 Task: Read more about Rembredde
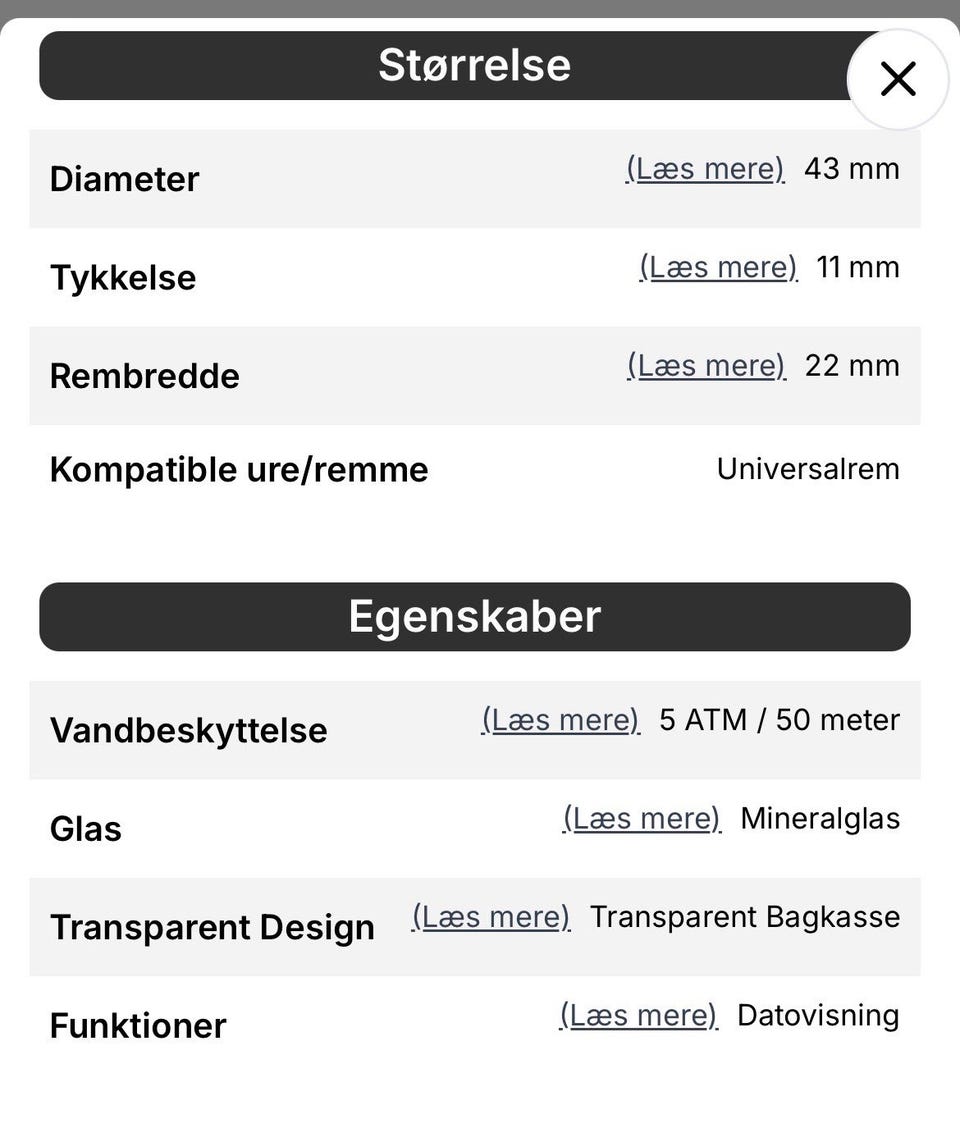[706, 366]
